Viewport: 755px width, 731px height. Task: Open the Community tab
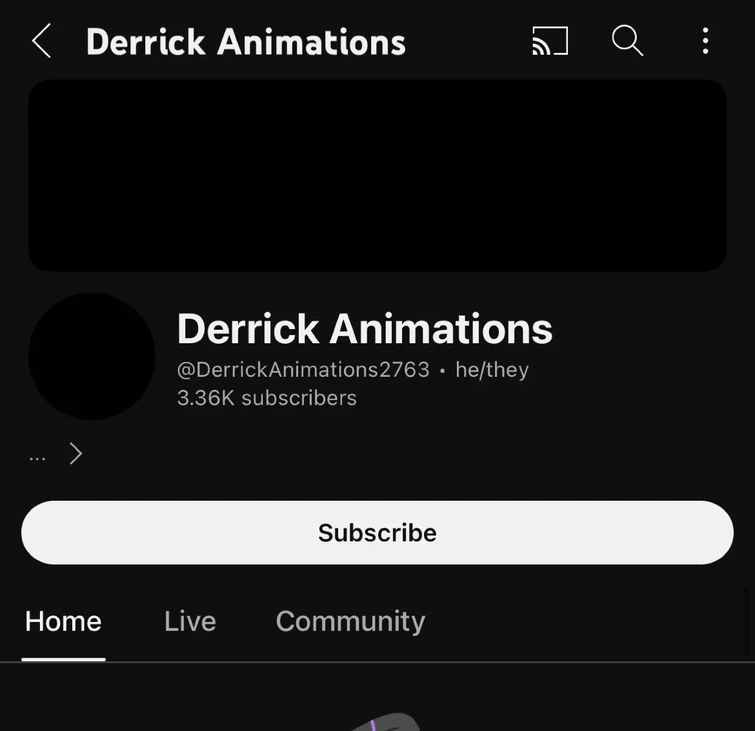350,621
